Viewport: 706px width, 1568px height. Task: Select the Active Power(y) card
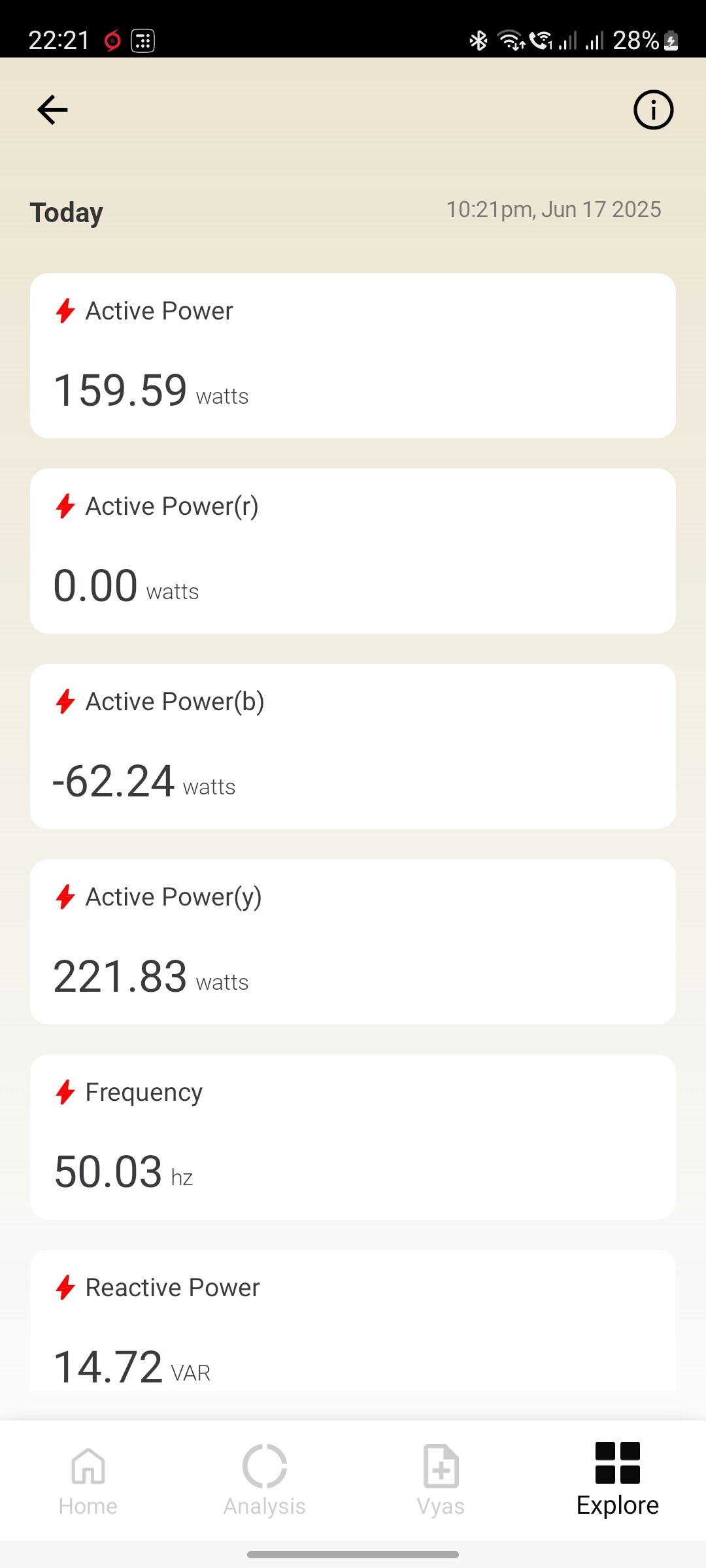click(353, 941)
